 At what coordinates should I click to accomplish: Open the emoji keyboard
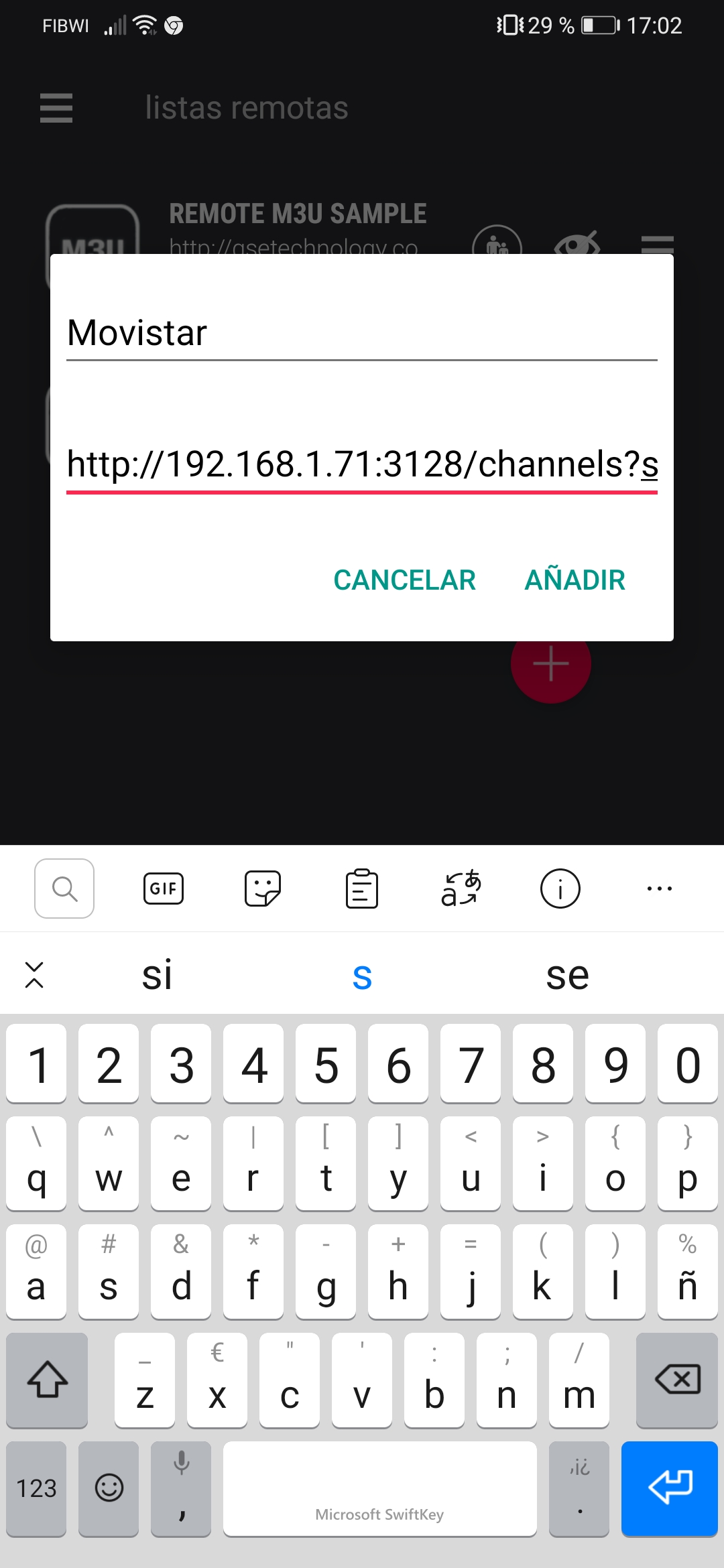[109, 1488]
